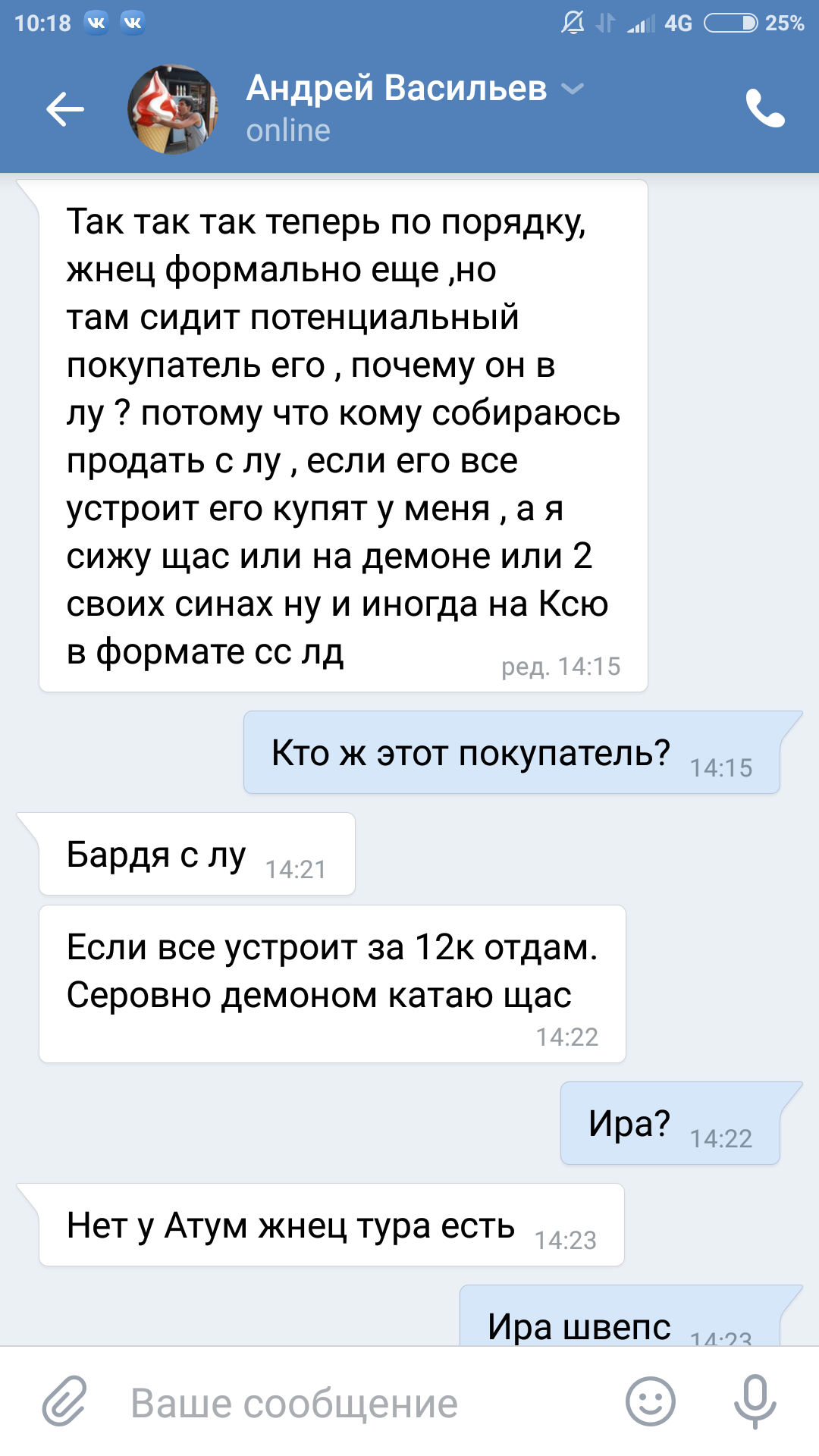Viewport: 819px width, 1456px height.
Task: Tap the microphone for voice message
Action: [755, 1401]
